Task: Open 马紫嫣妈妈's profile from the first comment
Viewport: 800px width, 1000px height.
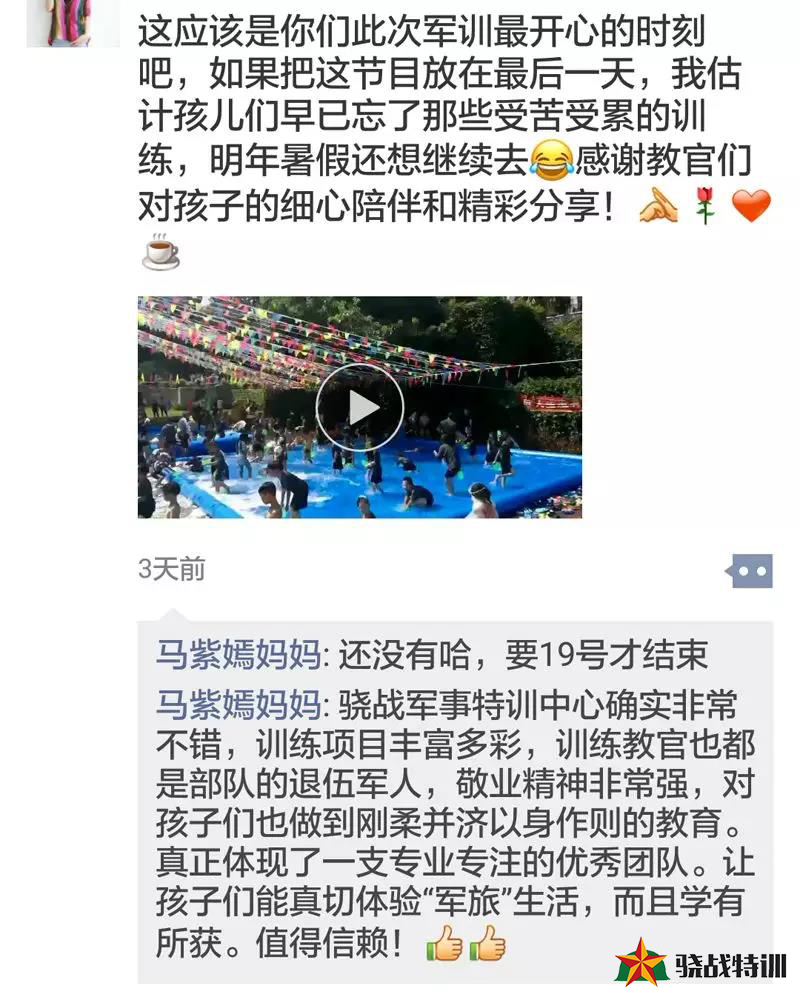Action: pyautogui.click(x=236, y=656)
